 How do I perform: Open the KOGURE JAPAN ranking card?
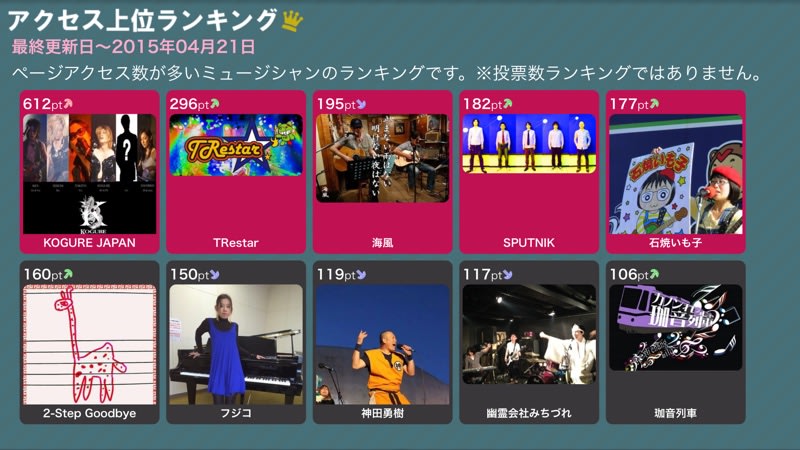[x=90, y=173]
